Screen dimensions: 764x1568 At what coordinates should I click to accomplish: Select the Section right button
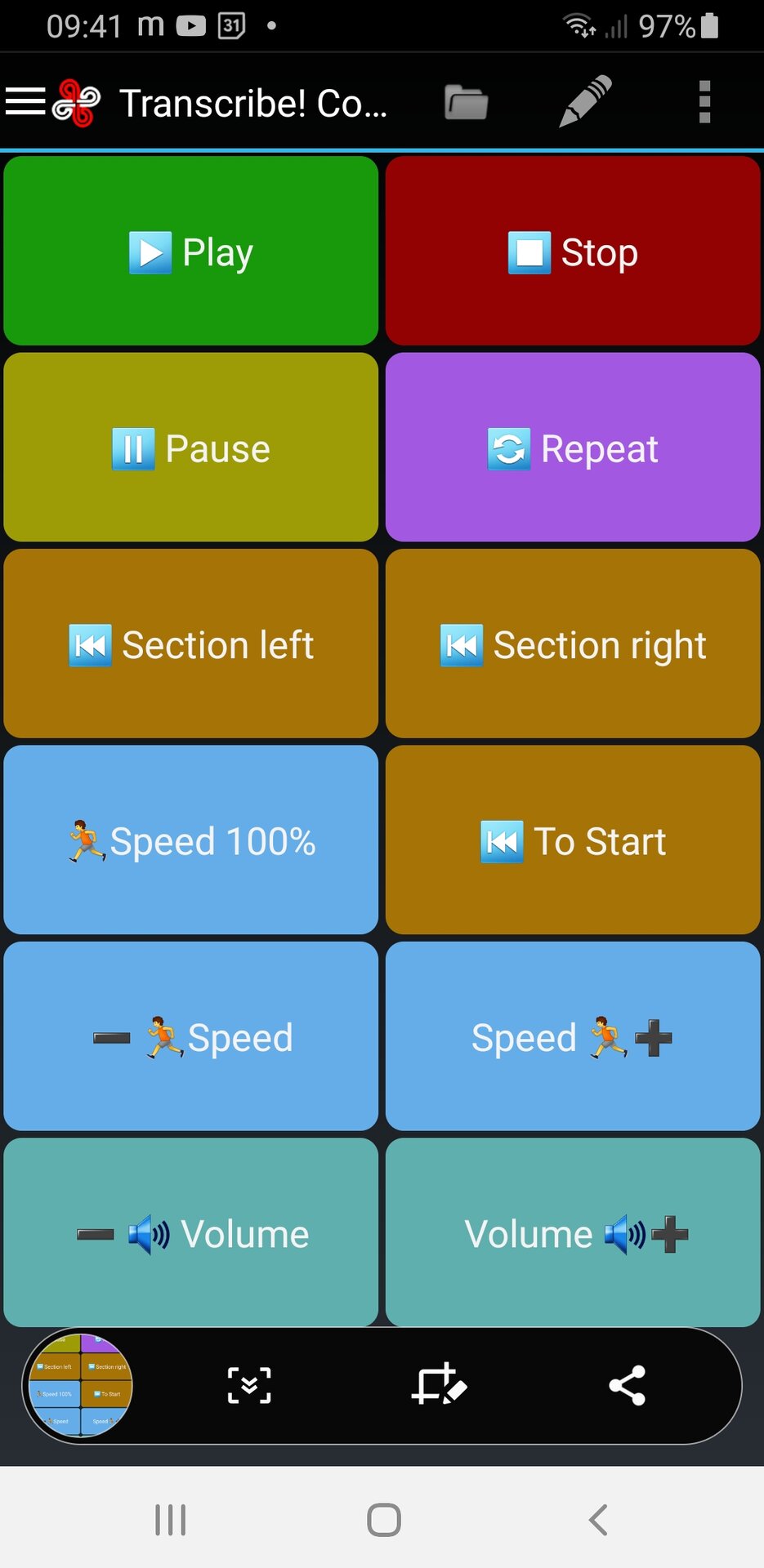[573, 644]
